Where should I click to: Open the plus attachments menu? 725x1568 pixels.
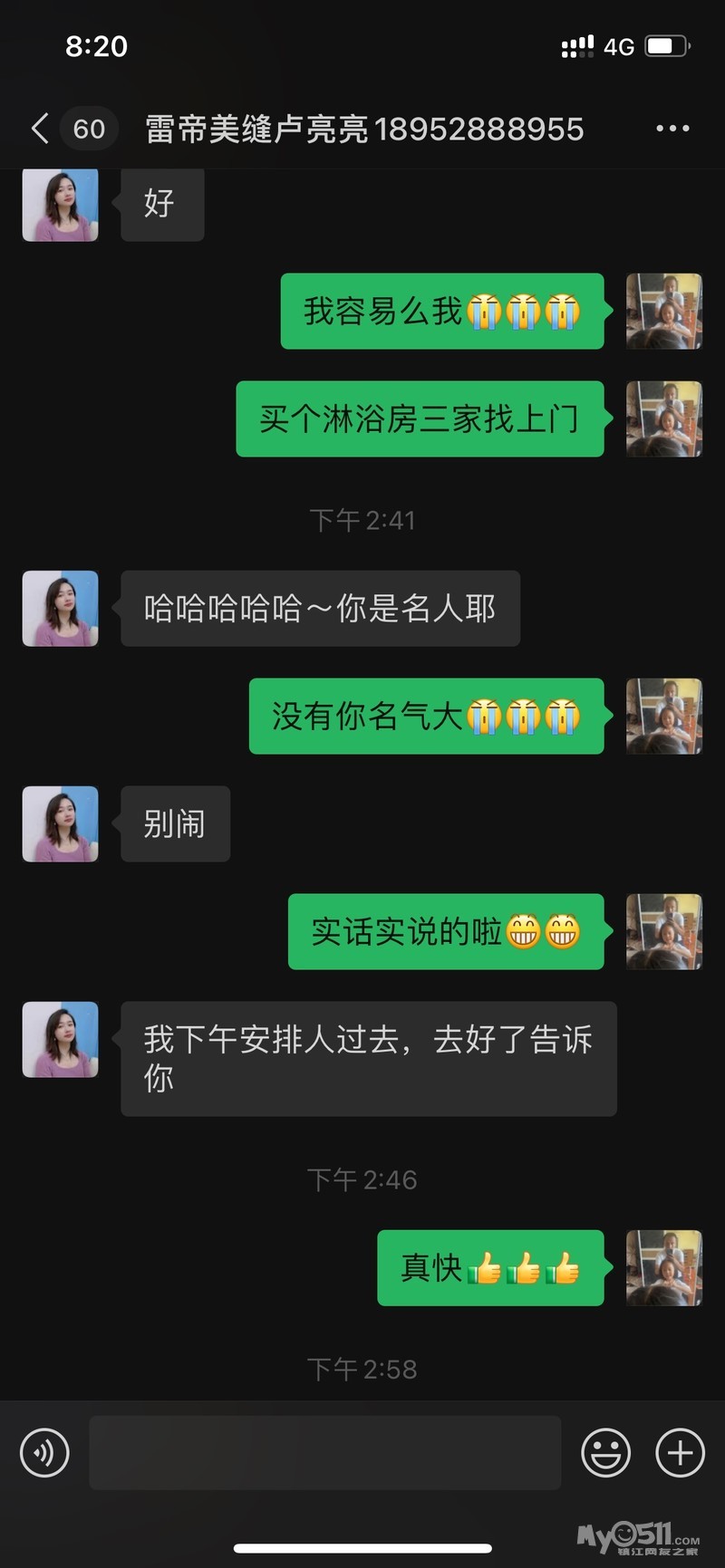click(680, 1453)
